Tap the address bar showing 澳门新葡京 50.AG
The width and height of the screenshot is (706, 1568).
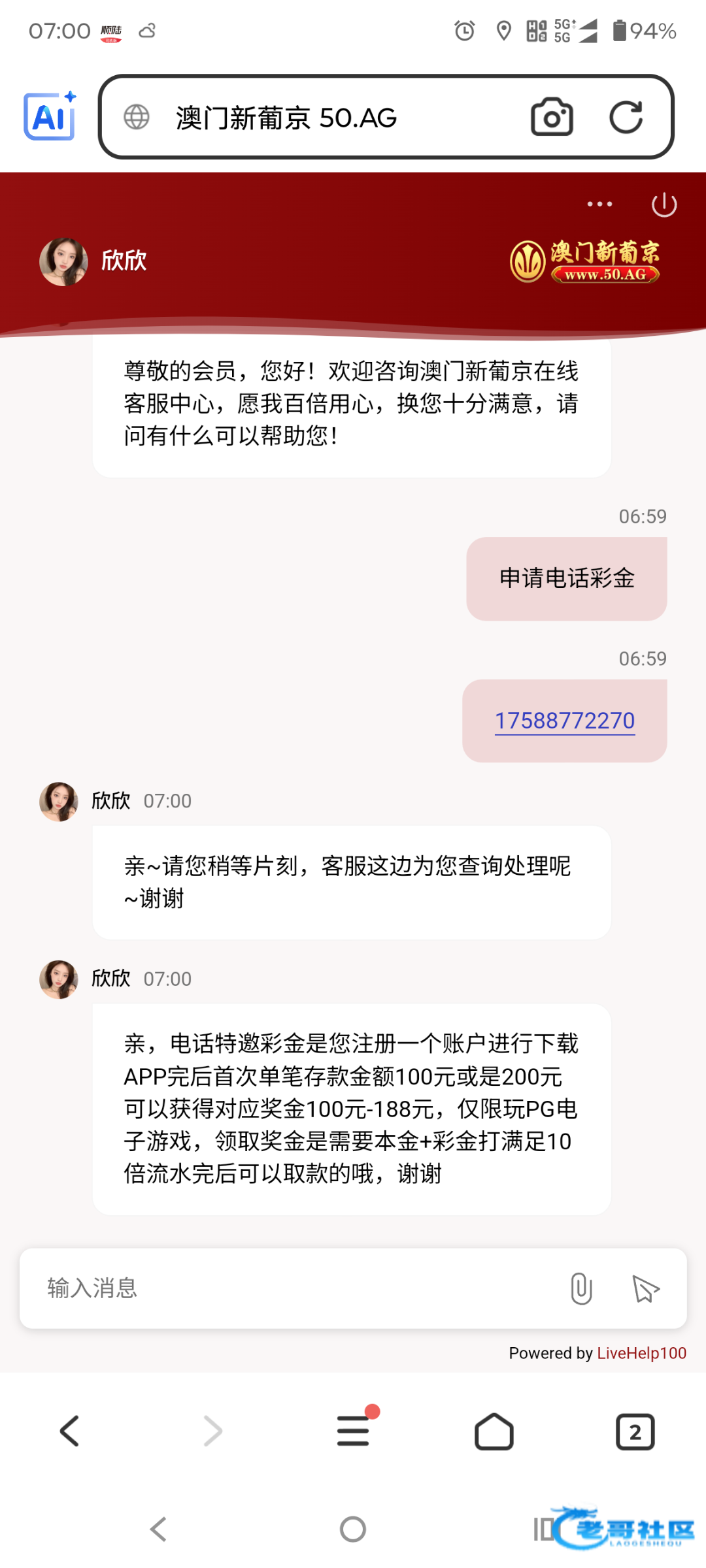tap(314, 118)
